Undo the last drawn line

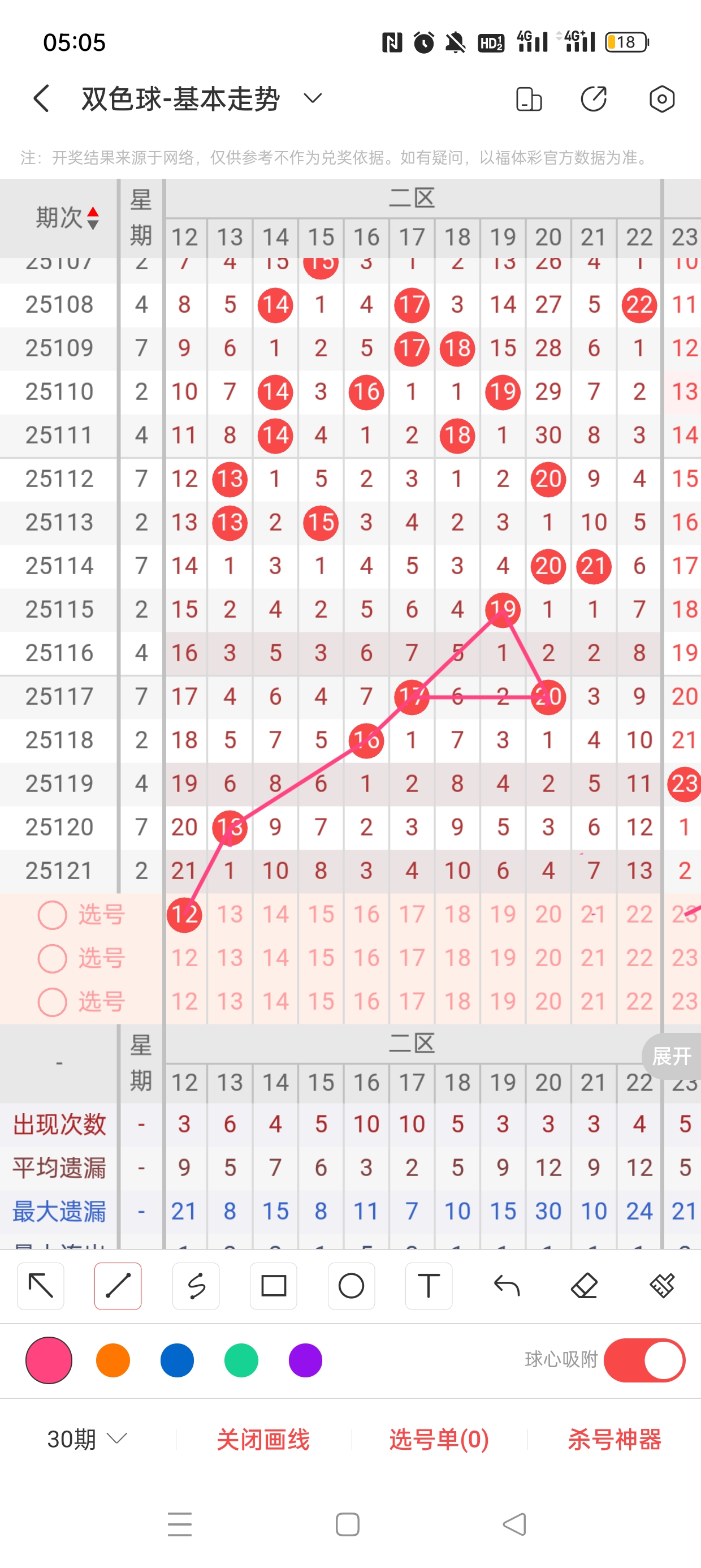[x=507, y=1286]
